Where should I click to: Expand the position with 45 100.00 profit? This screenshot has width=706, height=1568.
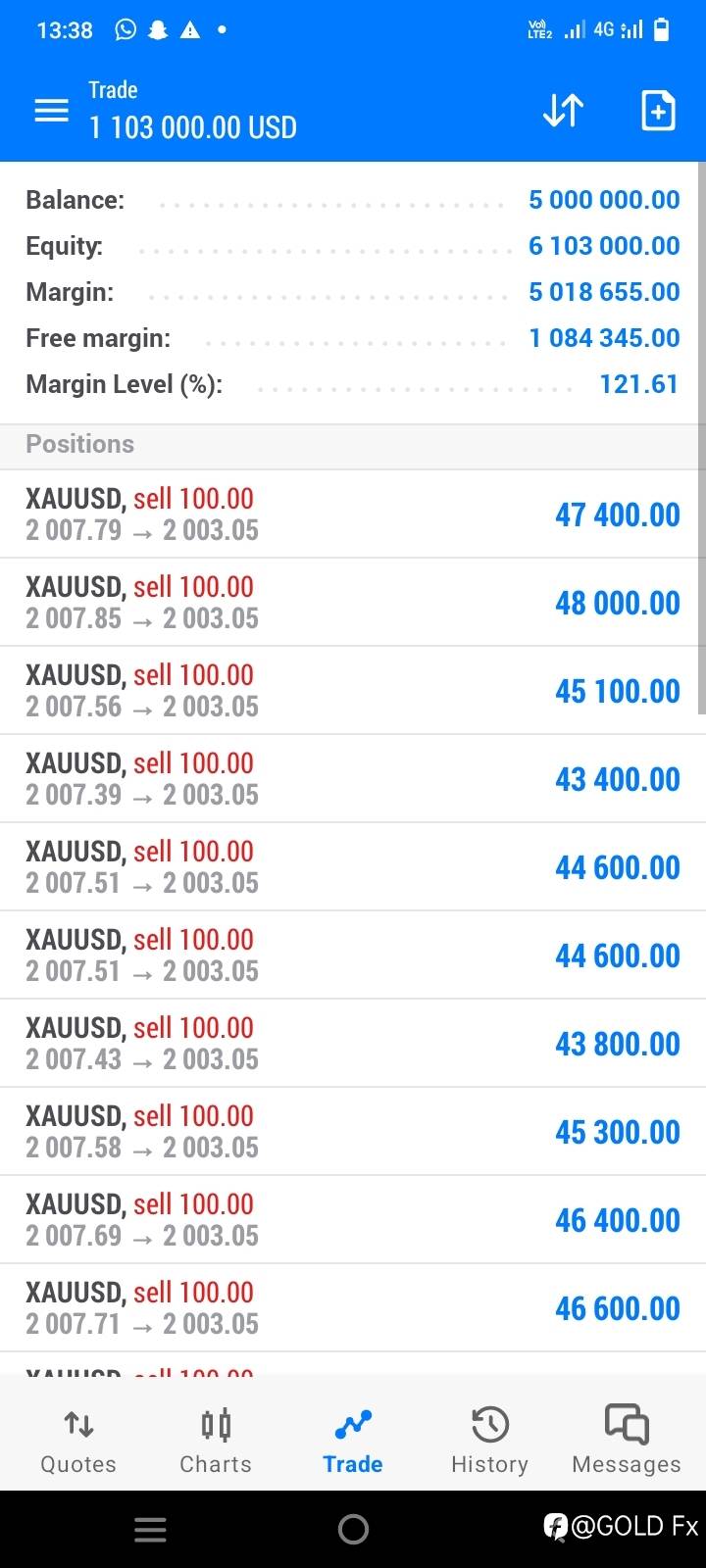coord(353,691)
